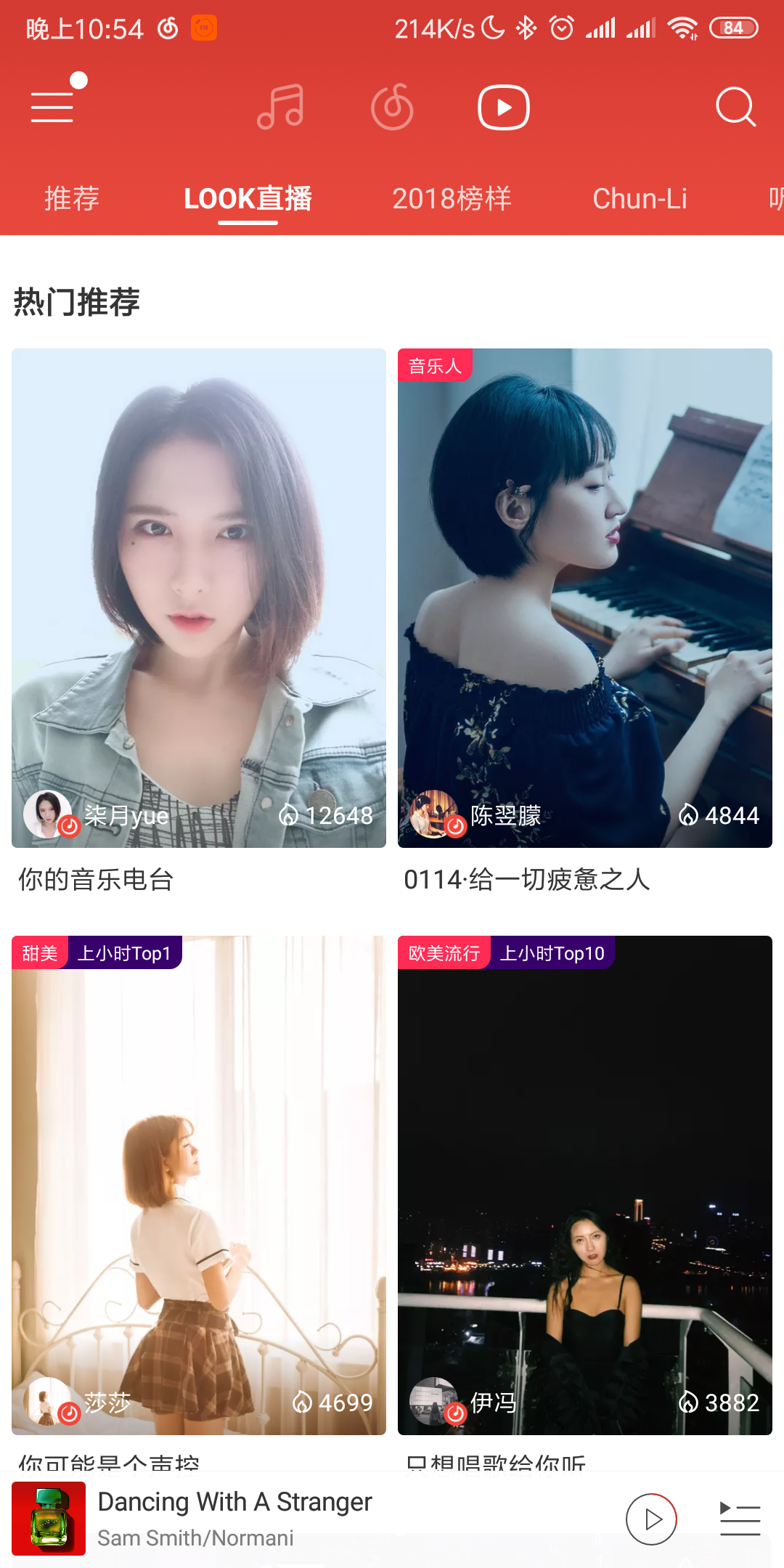Open the search magnifier
This screenshot has height=1568, width=784.
(735, 107)
